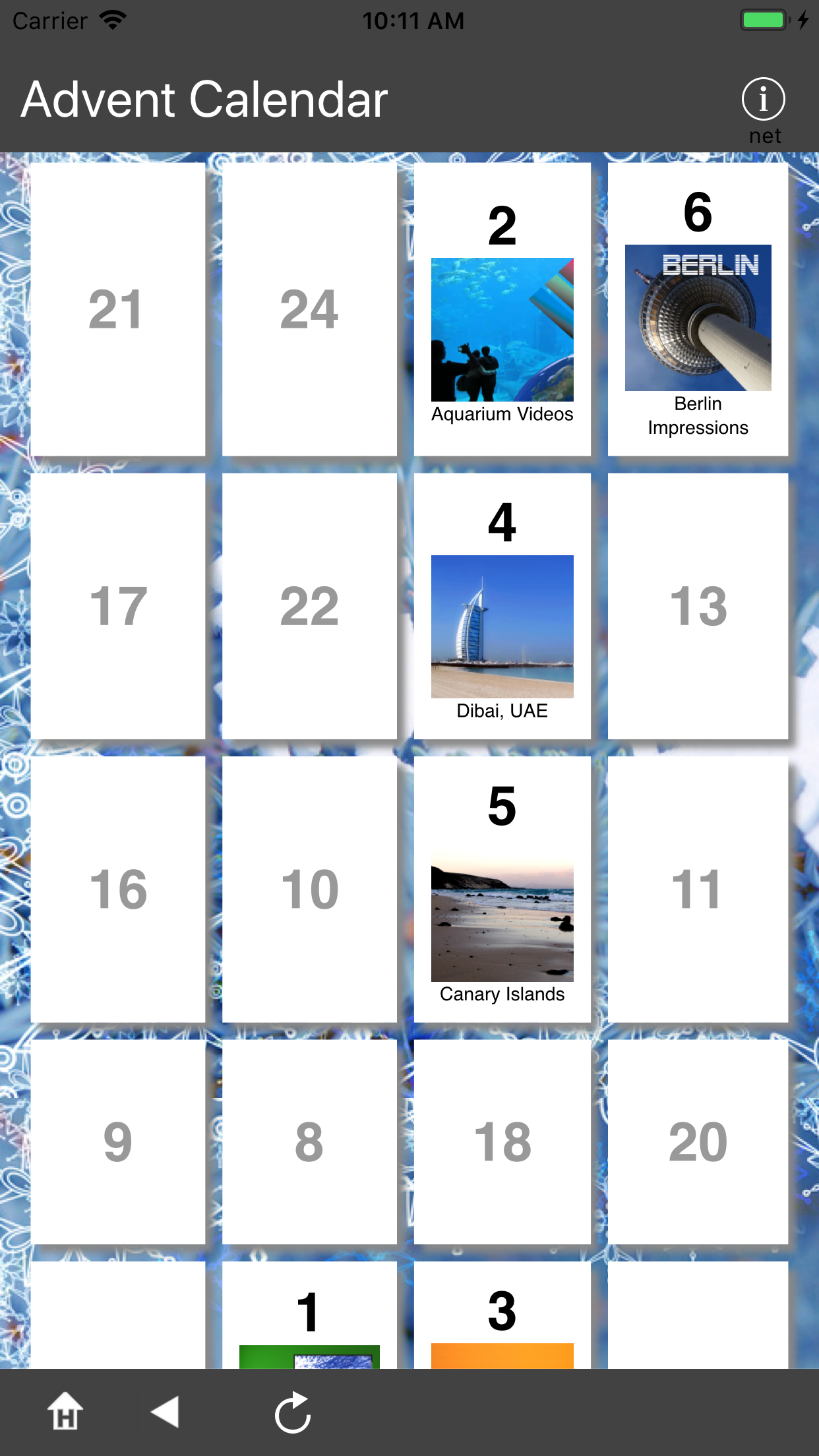Tap calendar door 17
The width and height of the screenshot is (819, 1456).
(117, 607)
